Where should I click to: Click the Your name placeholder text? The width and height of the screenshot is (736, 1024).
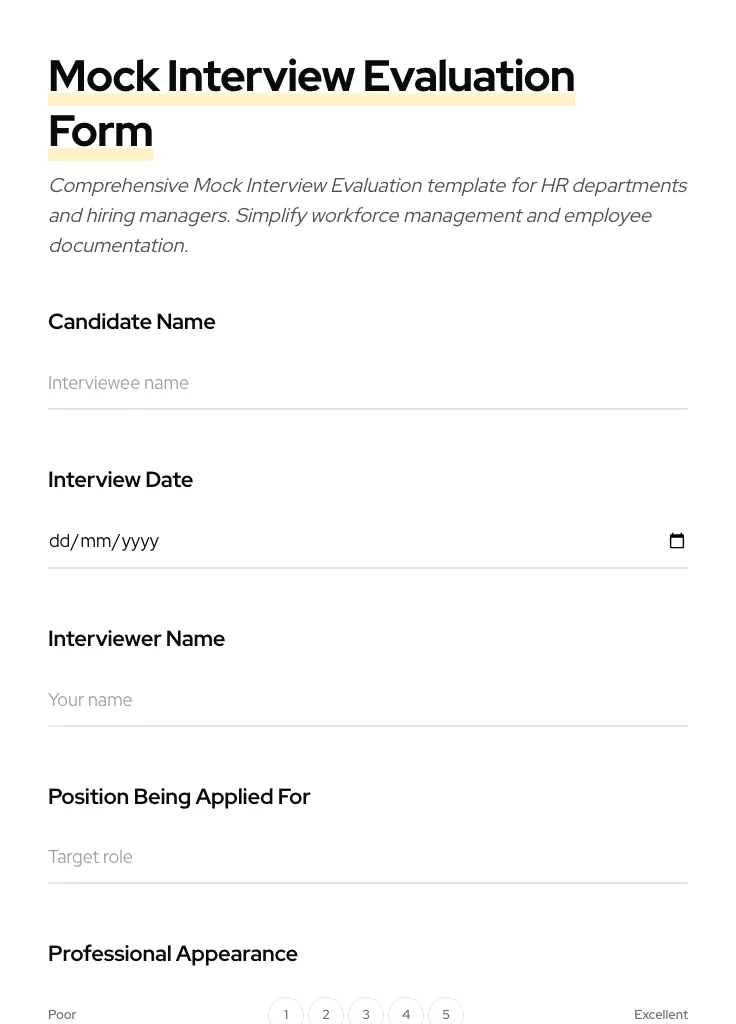point(90,700)
